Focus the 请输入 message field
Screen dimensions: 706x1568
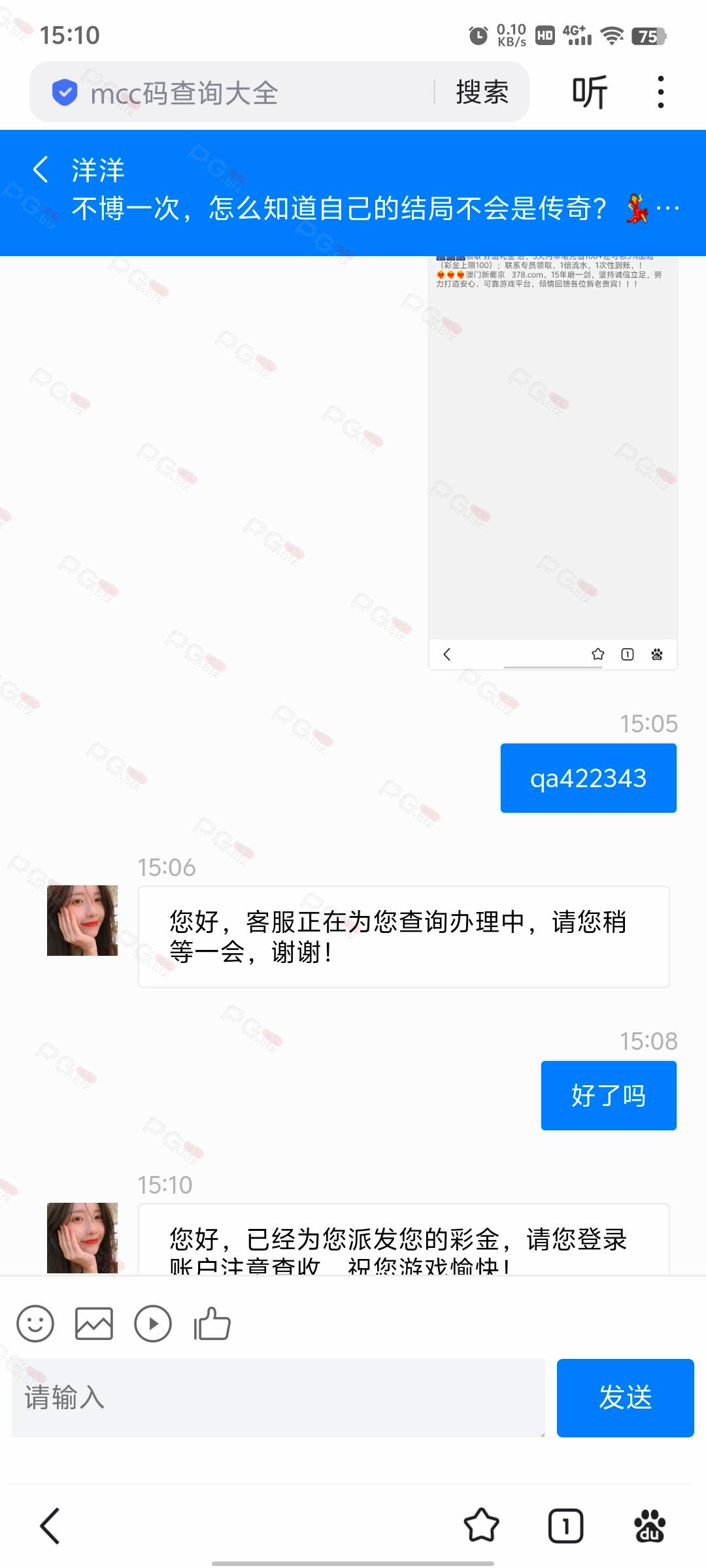click(278, 1398)
